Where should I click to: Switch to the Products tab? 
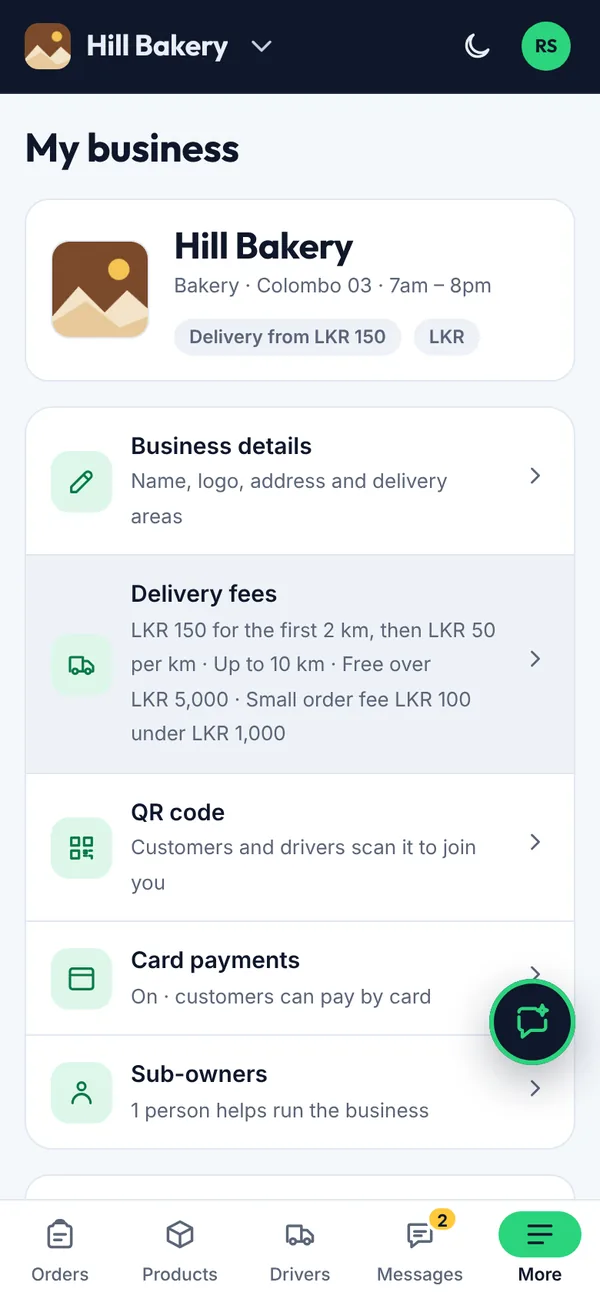point(180,1249)
